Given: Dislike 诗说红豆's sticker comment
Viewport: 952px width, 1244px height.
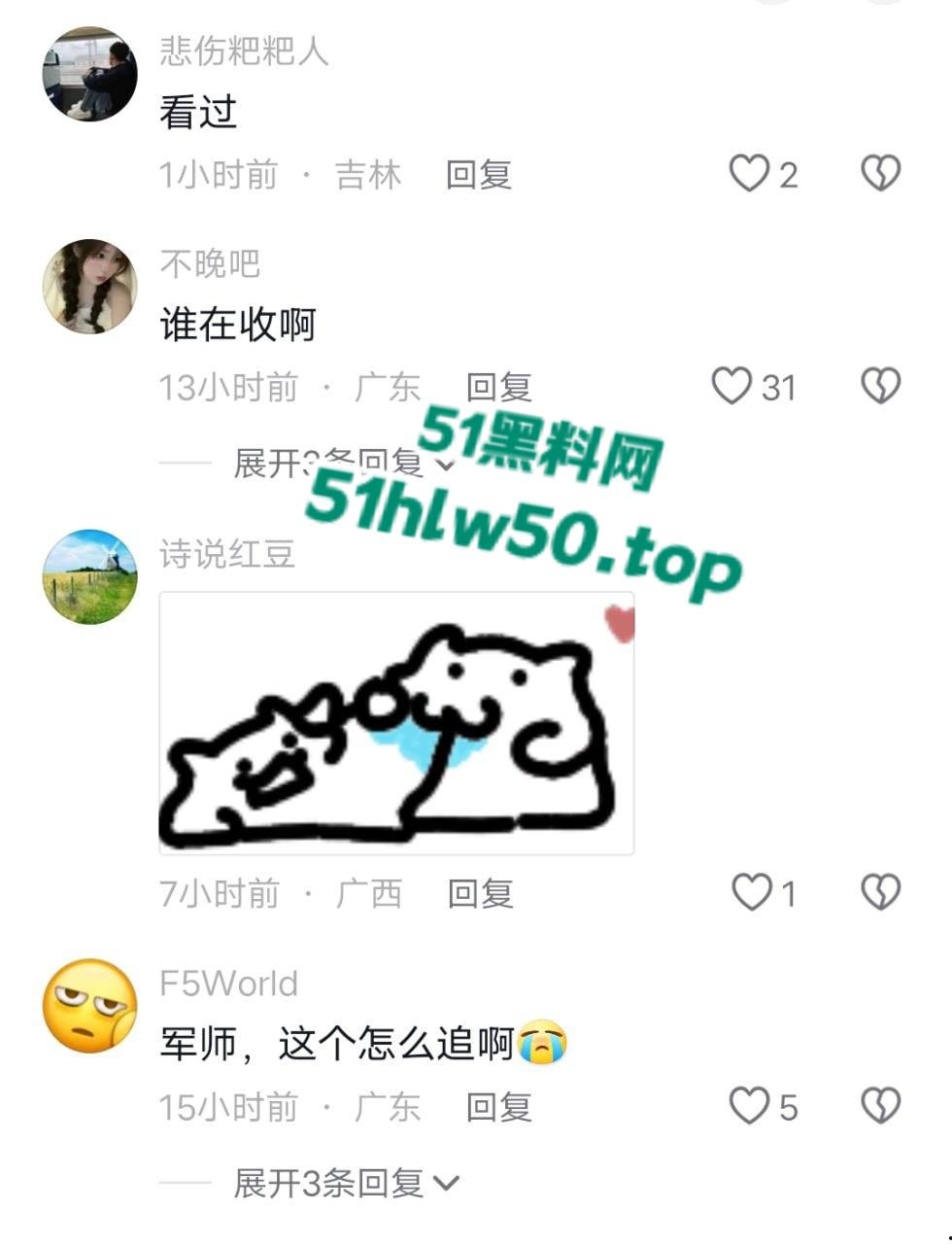Looking at the screenshot, I should point(880,892).
